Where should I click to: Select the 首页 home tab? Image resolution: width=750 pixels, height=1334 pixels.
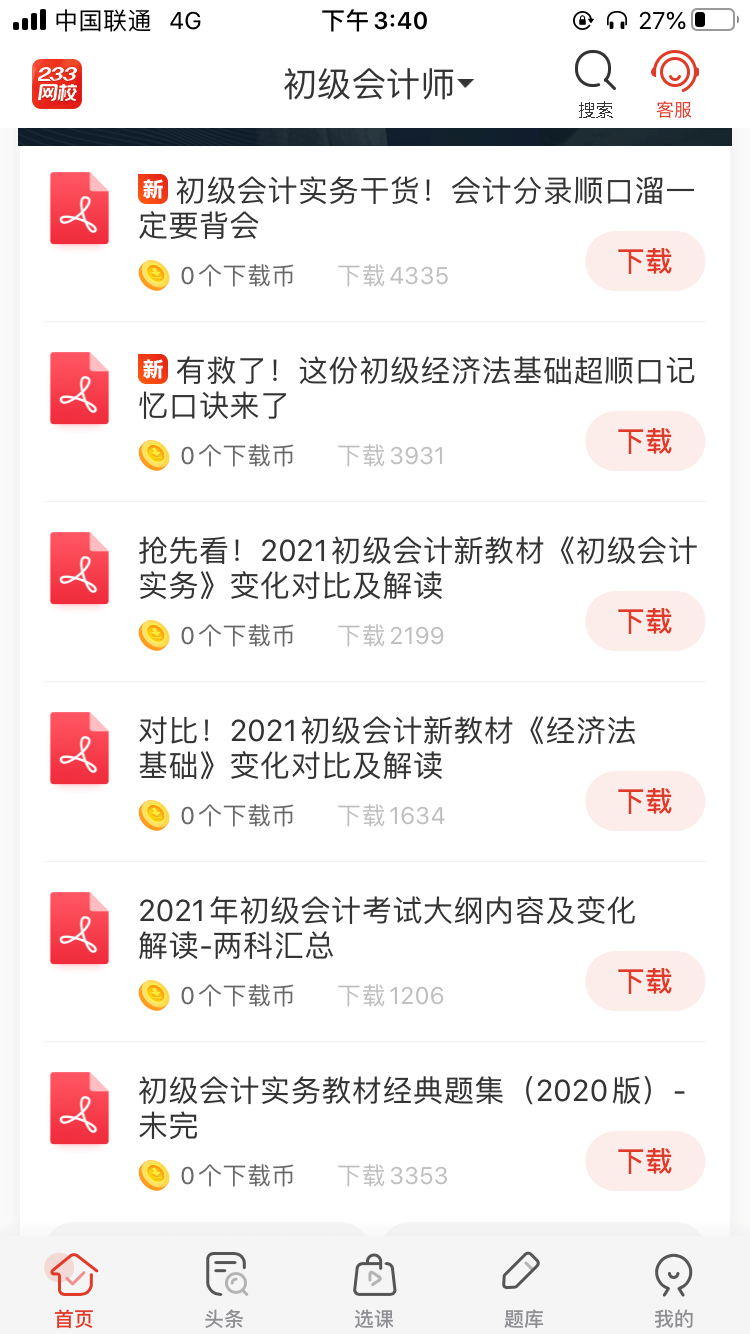[74, 1289]
